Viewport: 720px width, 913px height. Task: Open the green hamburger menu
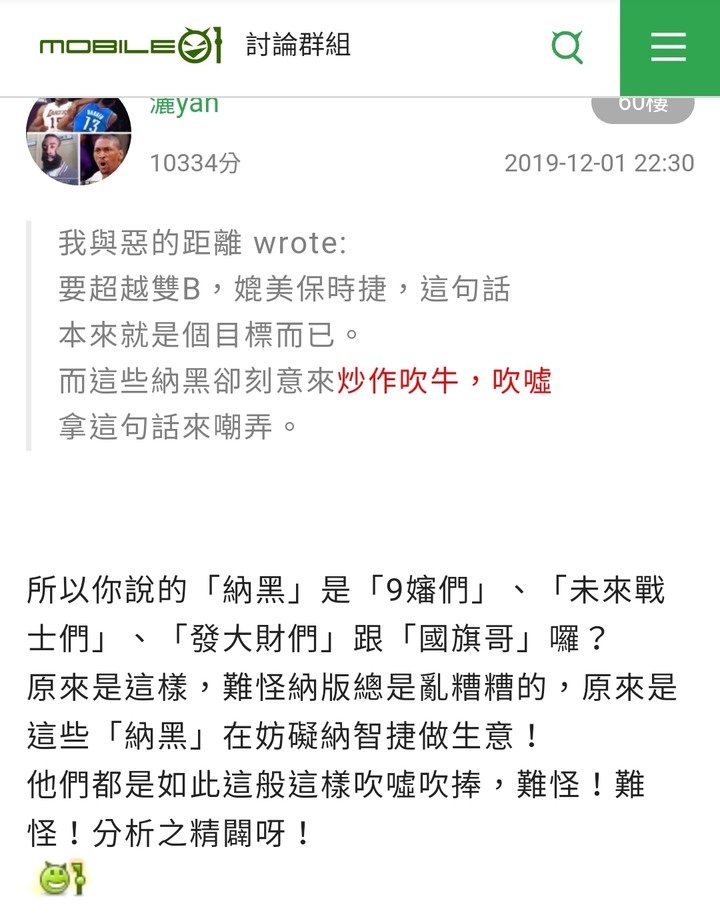tap(669, 47)
